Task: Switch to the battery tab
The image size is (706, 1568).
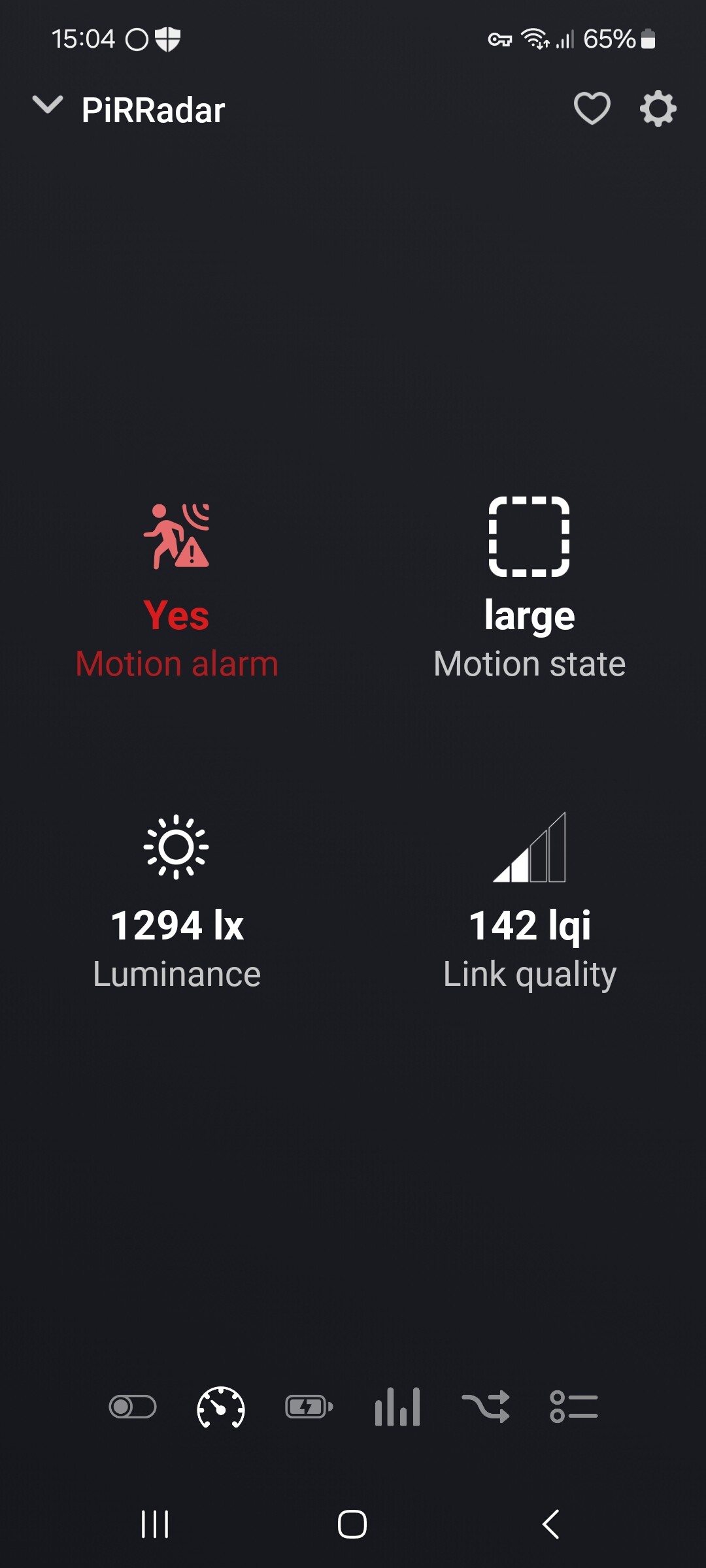Action: (309, 1407)
